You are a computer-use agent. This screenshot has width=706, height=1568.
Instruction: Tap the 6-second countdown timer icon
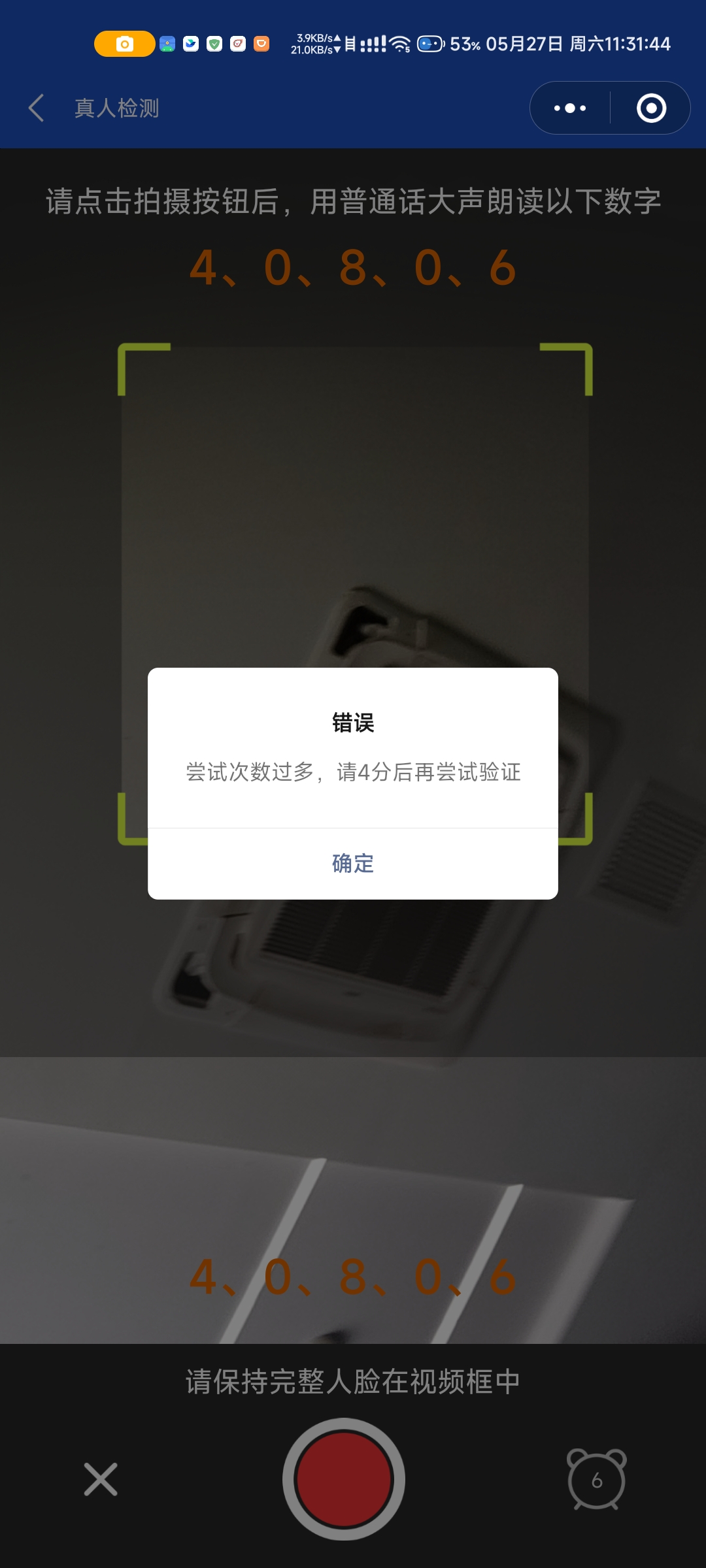pyautogui.click(x=596, y=1479)
